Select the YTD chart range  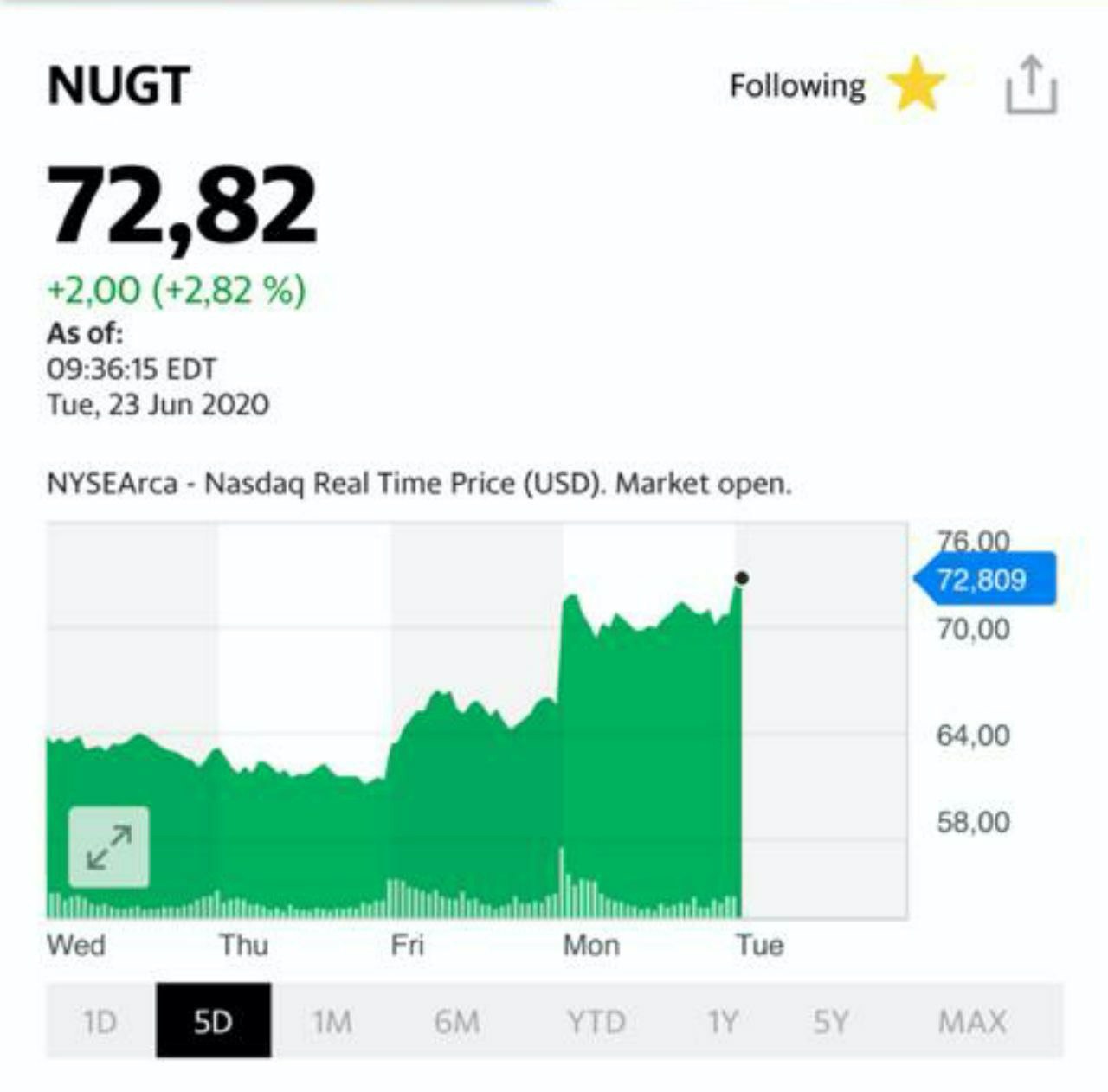596,1022
